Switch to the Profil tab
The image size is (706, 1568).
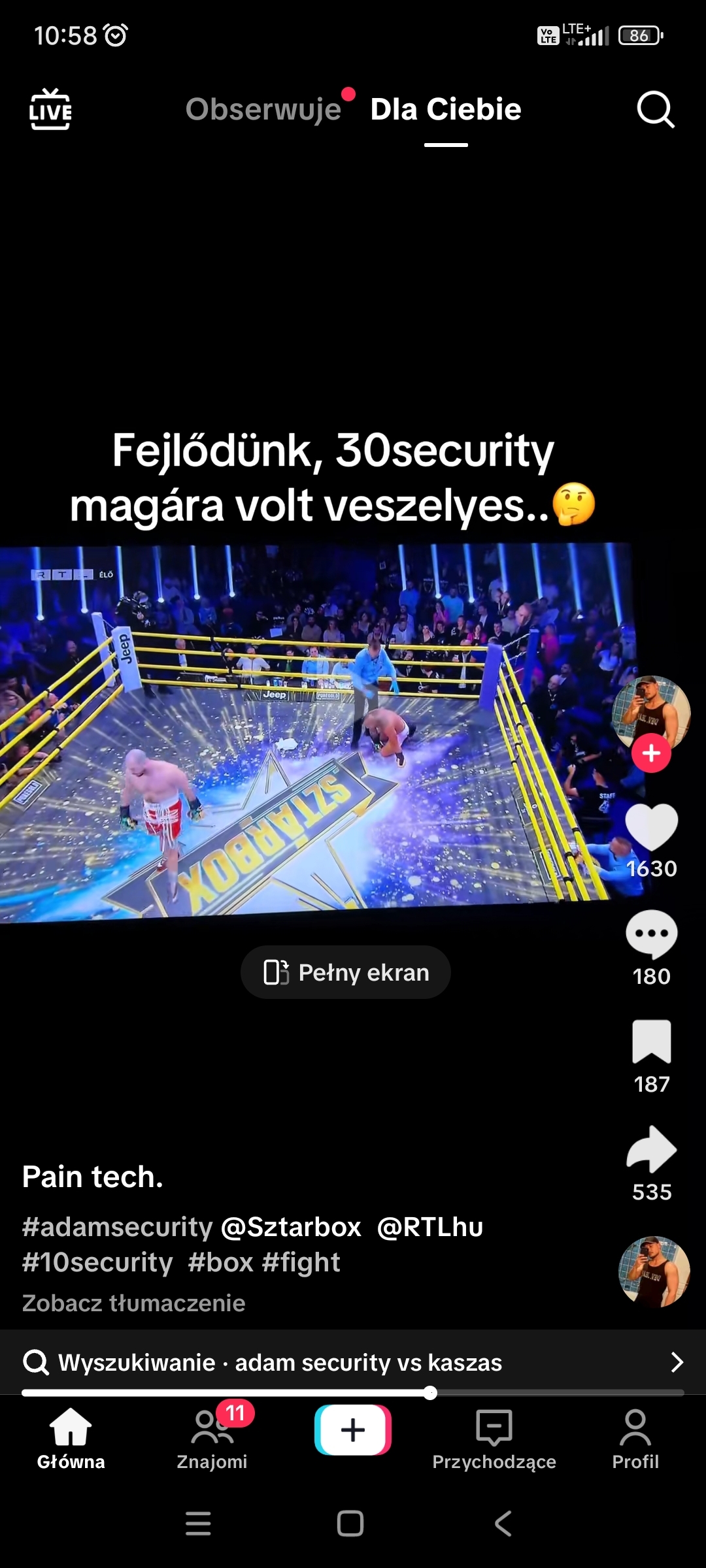[x=635, y=1439]
